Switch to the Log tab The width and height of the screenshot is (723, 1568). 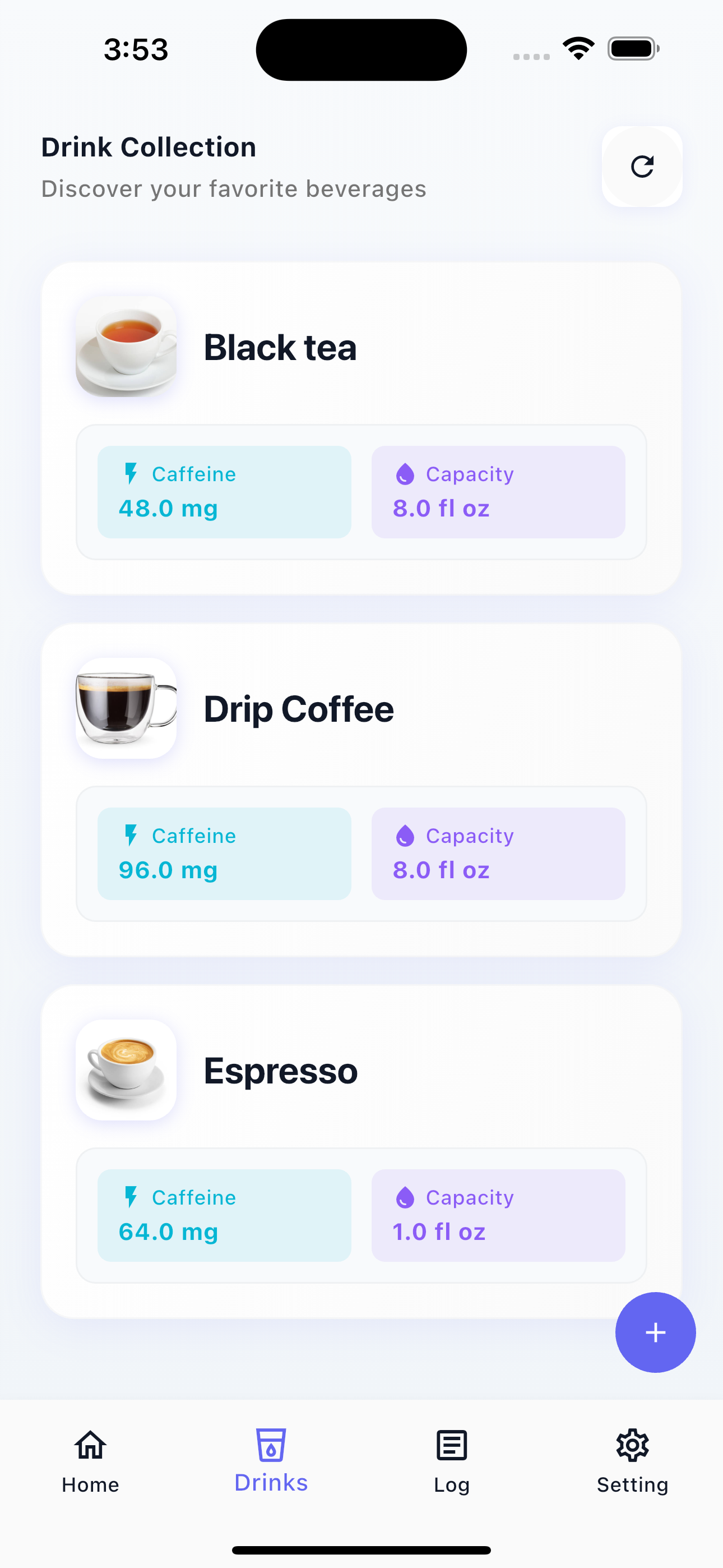coord(451,1461)
